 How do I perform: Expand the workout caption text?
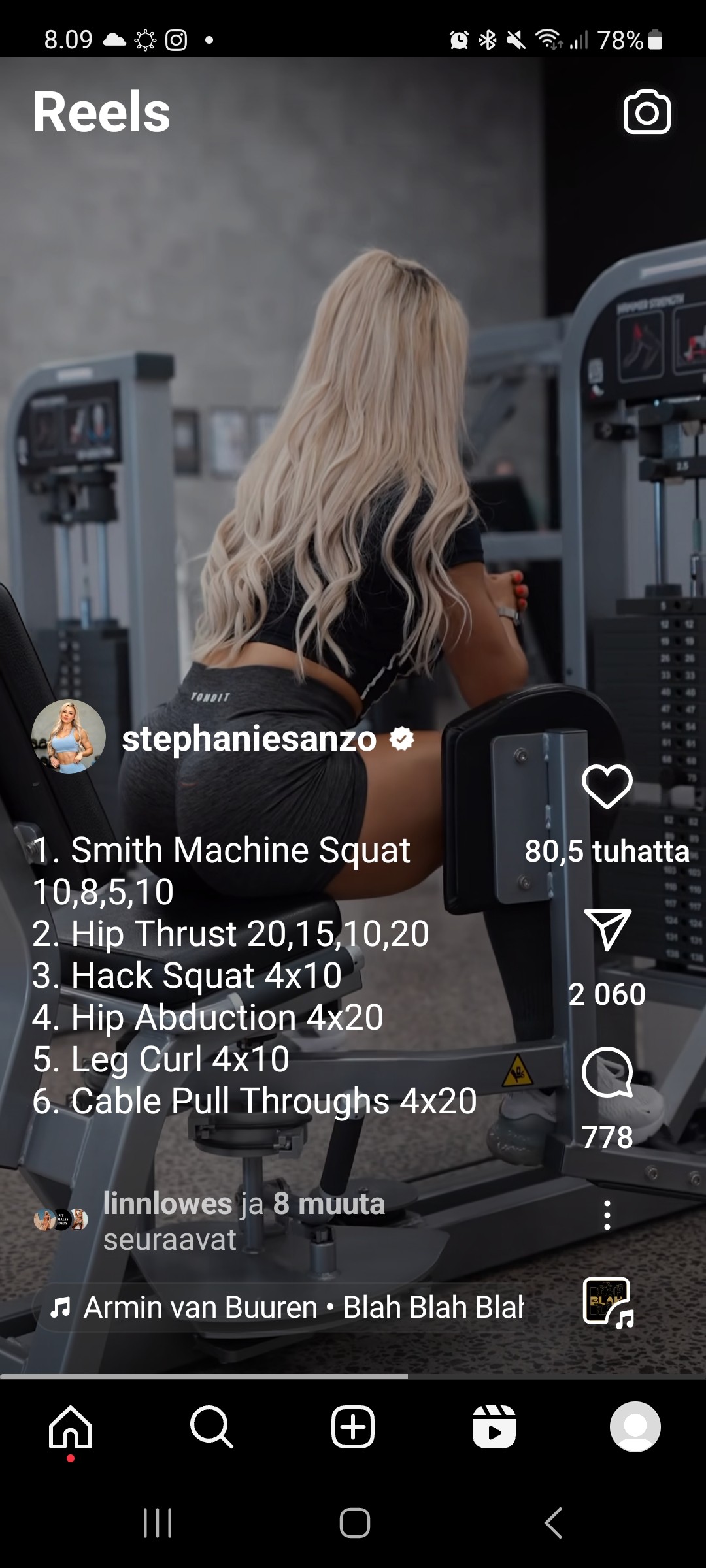[x=255, y=975]
